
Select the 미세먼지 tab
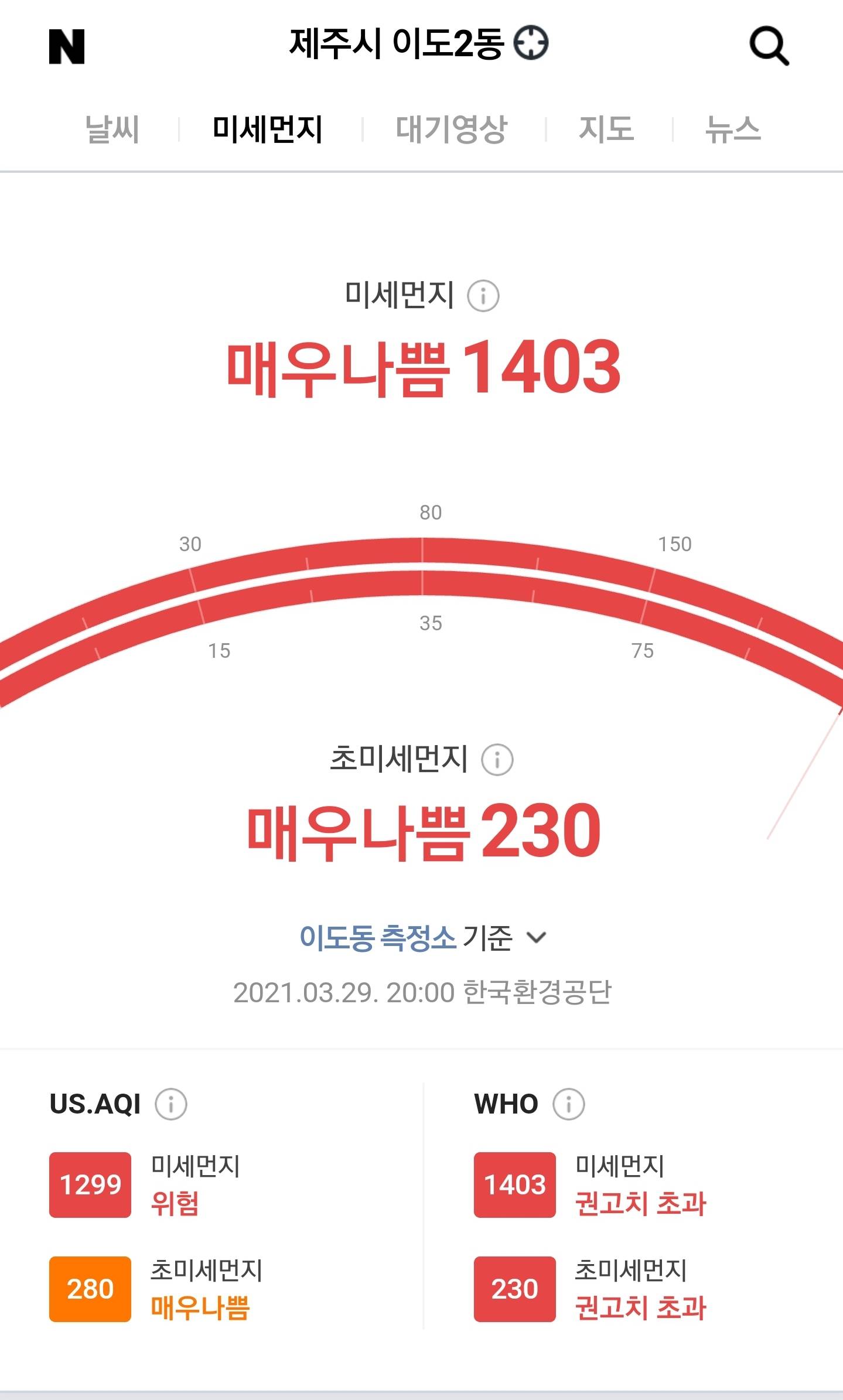click(268, 129)
